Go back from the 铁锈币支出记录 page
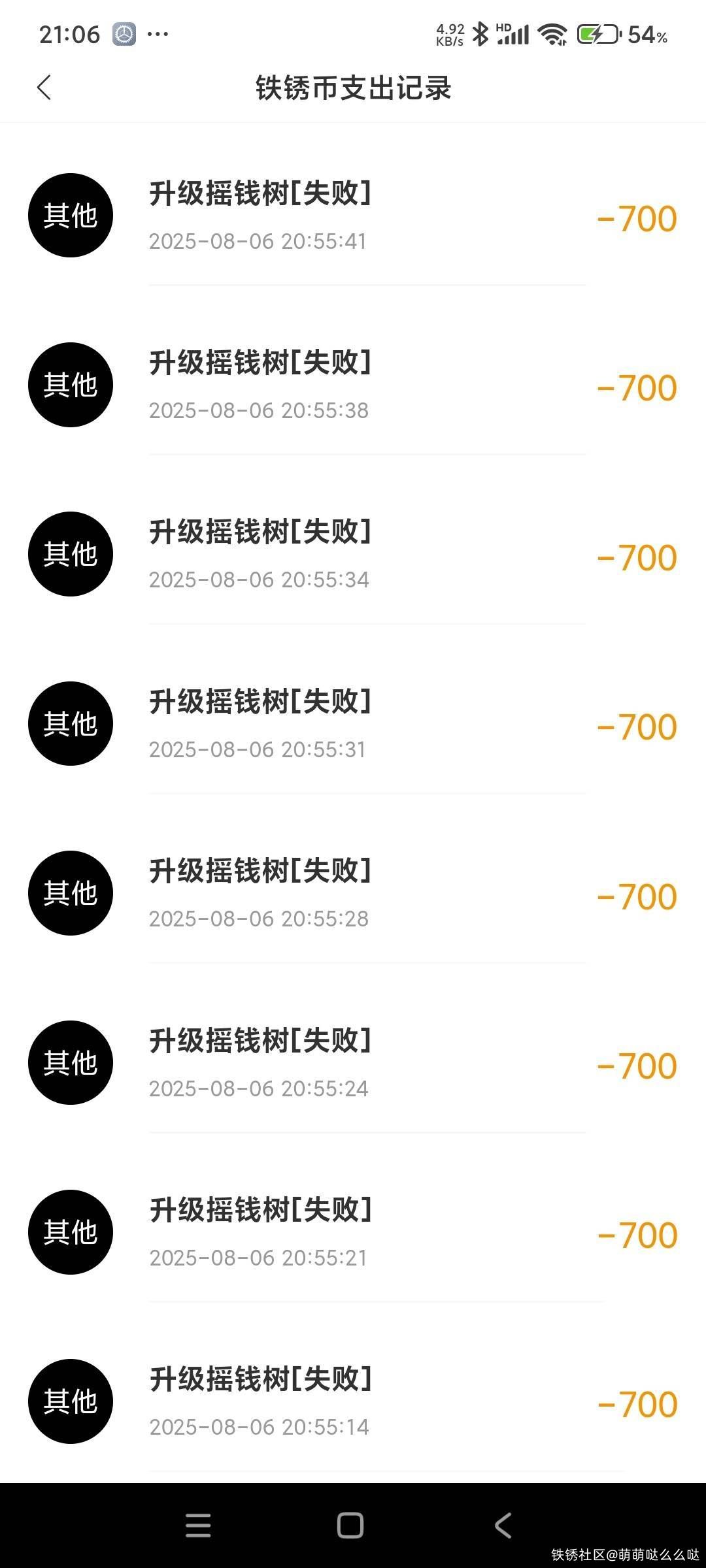Viewport: 706px width, 1568px height. (x=44, y=88)
